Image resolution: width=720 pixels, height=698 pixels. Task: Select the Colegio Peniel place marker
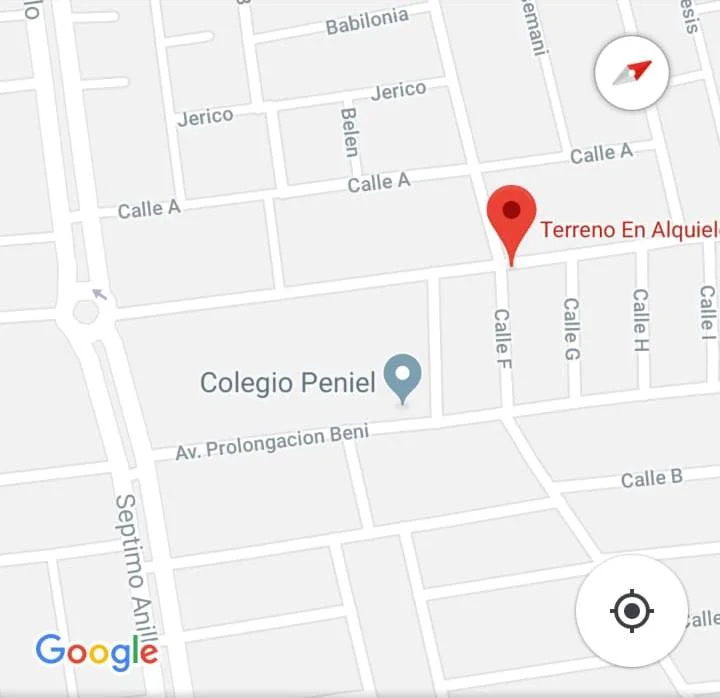(403, 378)
